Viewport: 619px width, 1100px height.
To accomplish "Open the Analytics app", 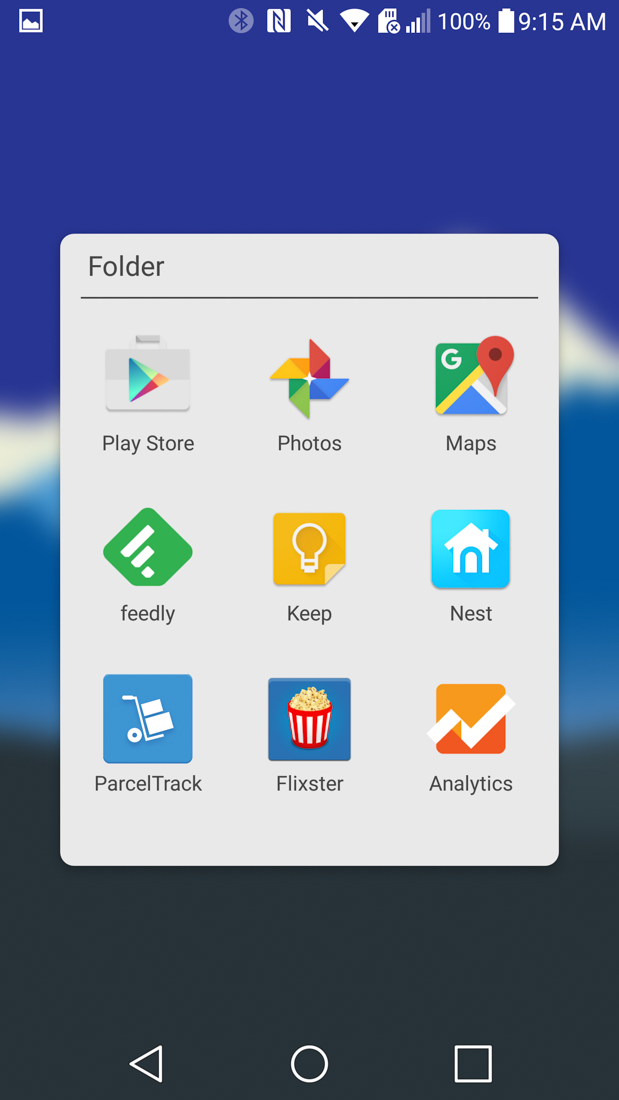I will (x=471, y=719).
